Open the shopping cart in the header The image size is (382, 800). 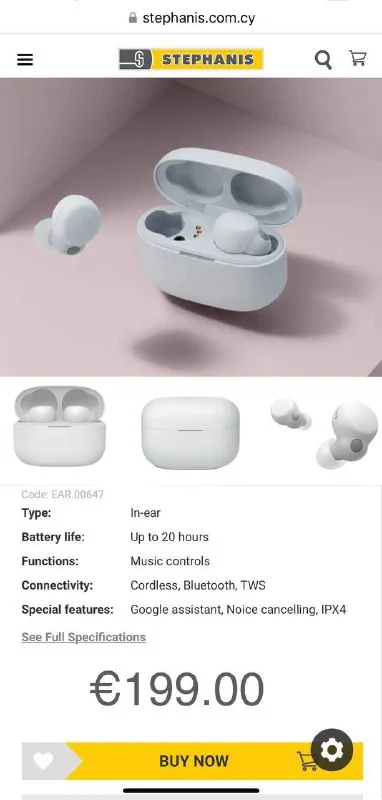coord(358,58)
